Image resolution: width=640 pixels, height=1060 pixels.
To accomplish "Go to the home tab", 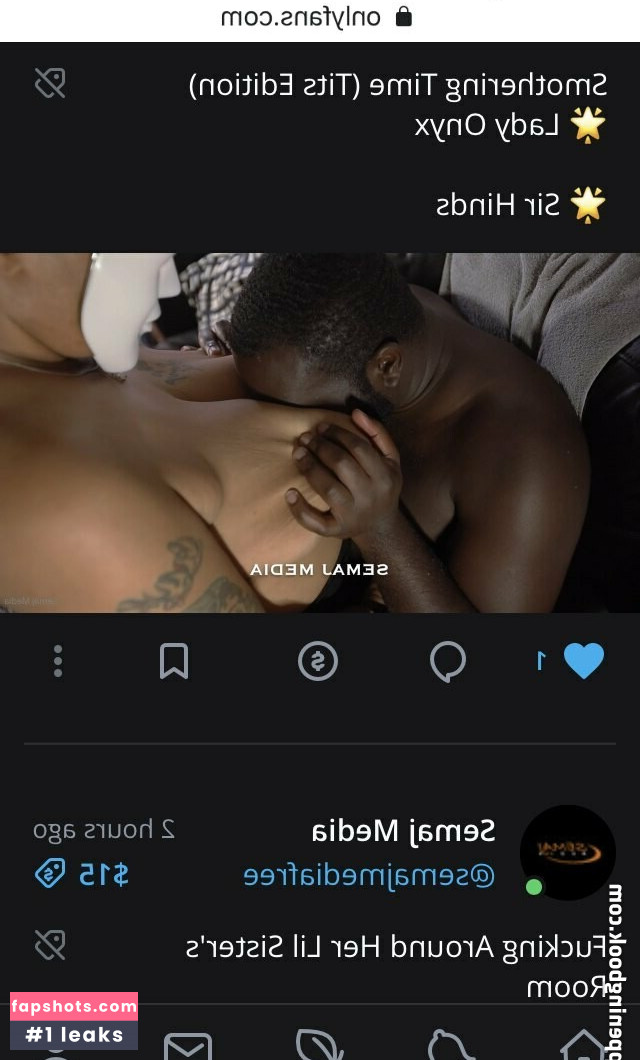I will point(583,1046).
